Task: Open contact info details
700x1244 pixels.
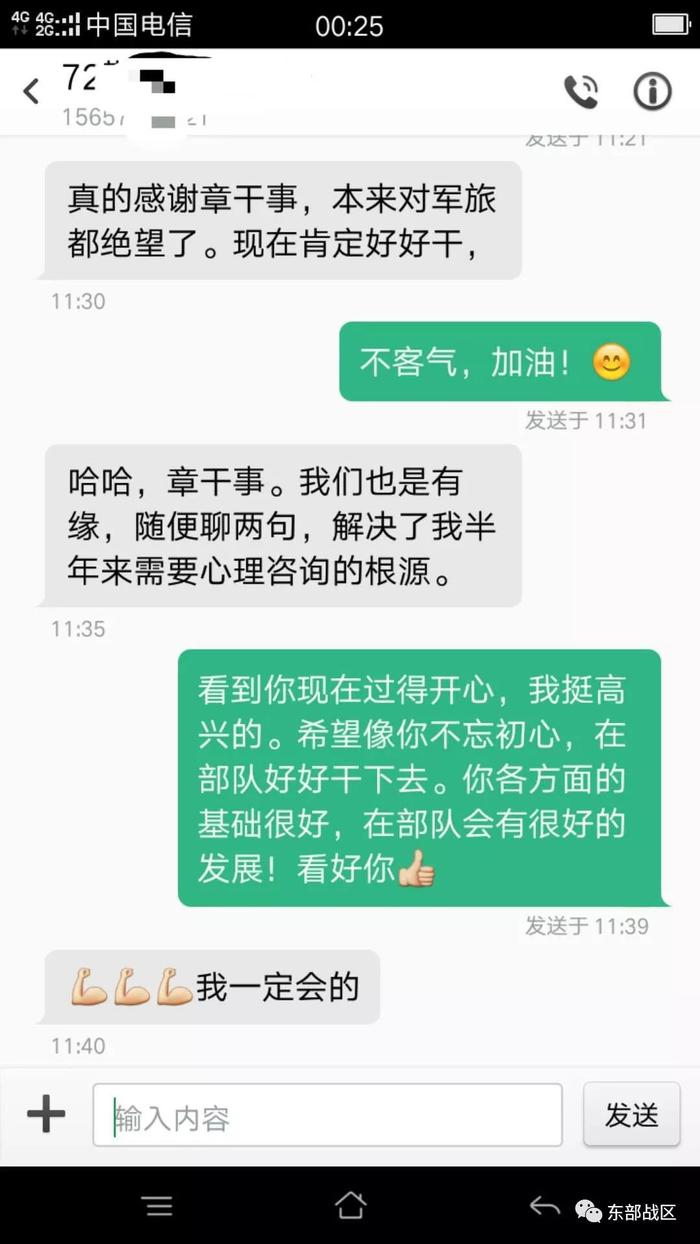Action: pyautogui.click(x=652, y=92)
